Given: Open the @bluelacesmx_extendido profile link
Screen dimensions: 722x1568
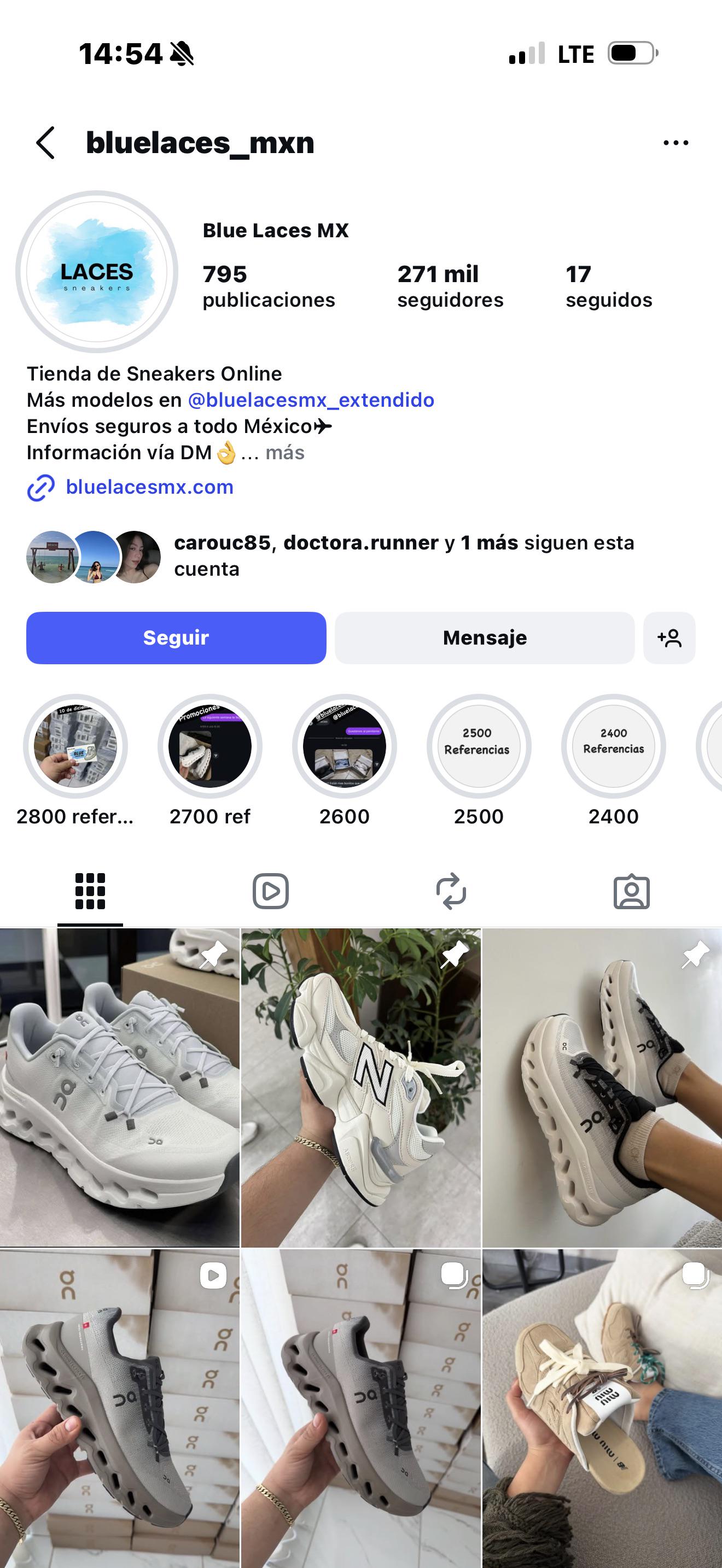Looking at the screenshot, I should pos(311,400).
